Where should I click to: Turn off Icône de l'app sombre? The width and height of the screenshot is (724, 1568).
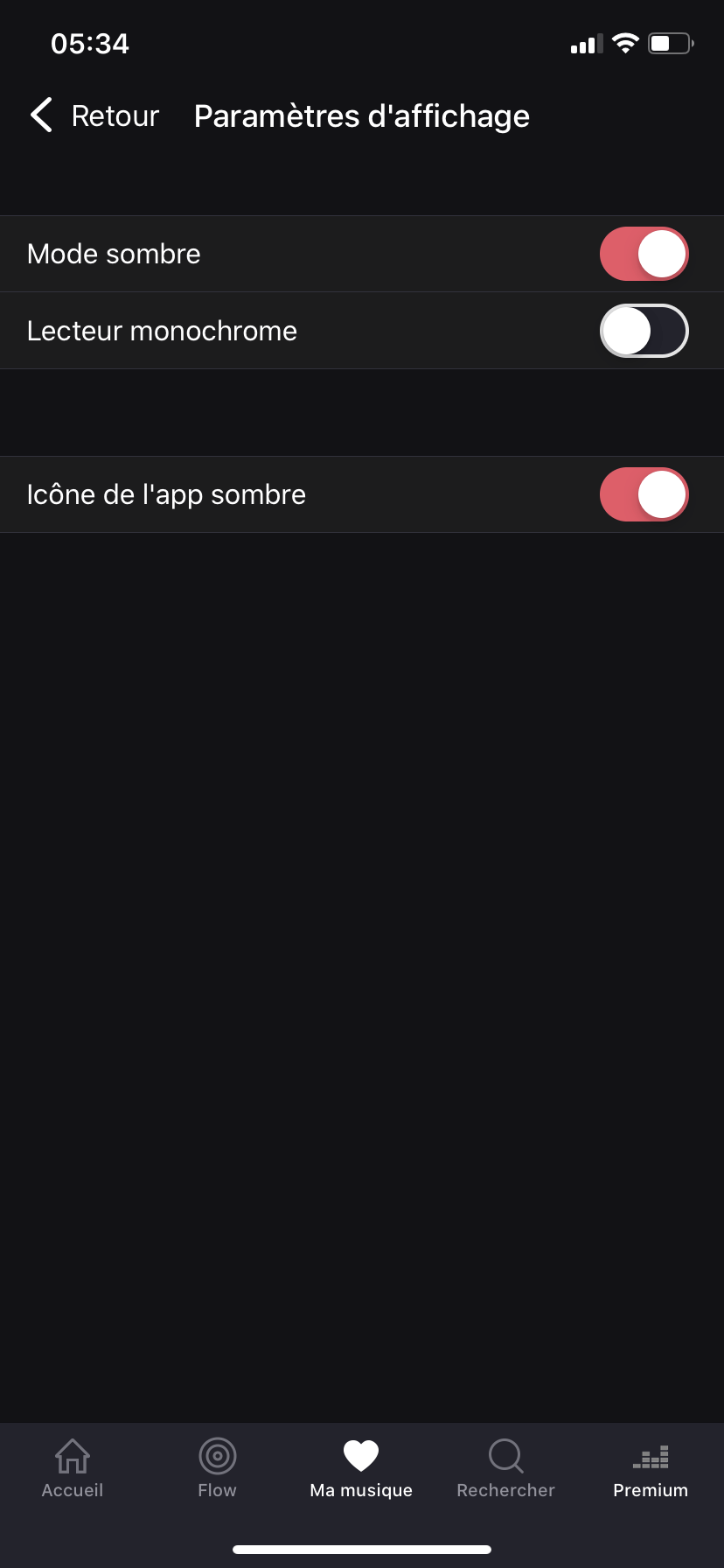(x=644, y=493)
